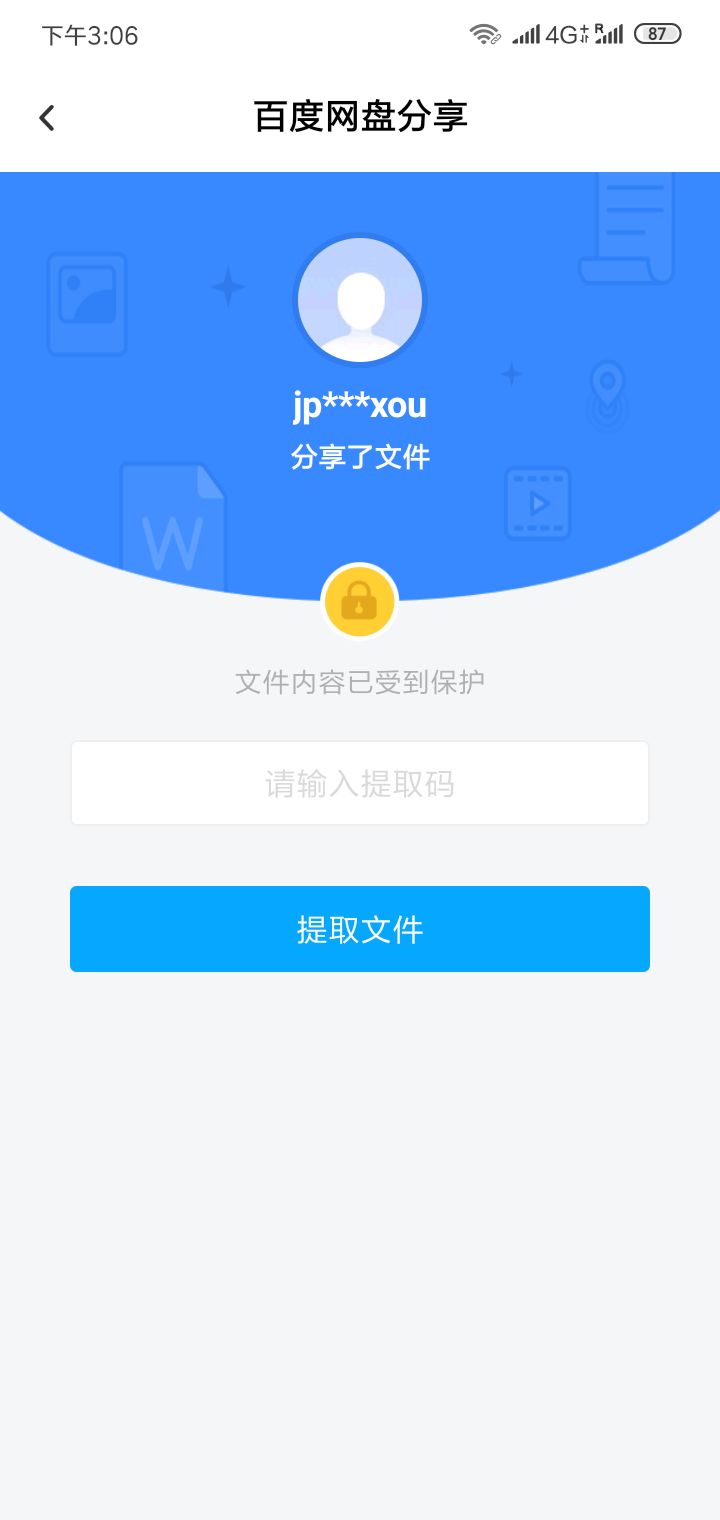The image size is (720, 1520).
Task: Focus the 请输入提取码 extraction code field
Action: (360, 783)
